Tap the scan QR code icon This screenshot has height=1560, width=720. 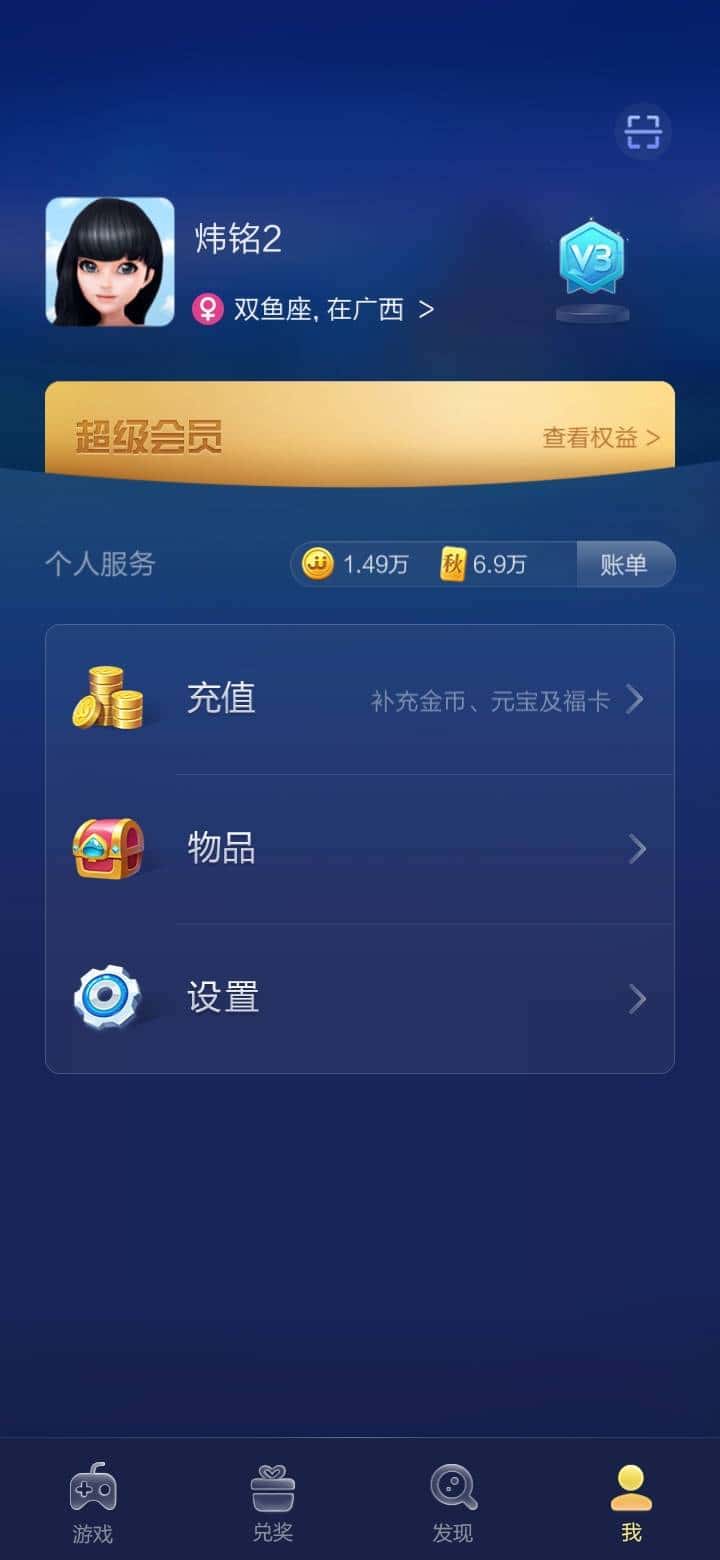(x=643, y=131)
